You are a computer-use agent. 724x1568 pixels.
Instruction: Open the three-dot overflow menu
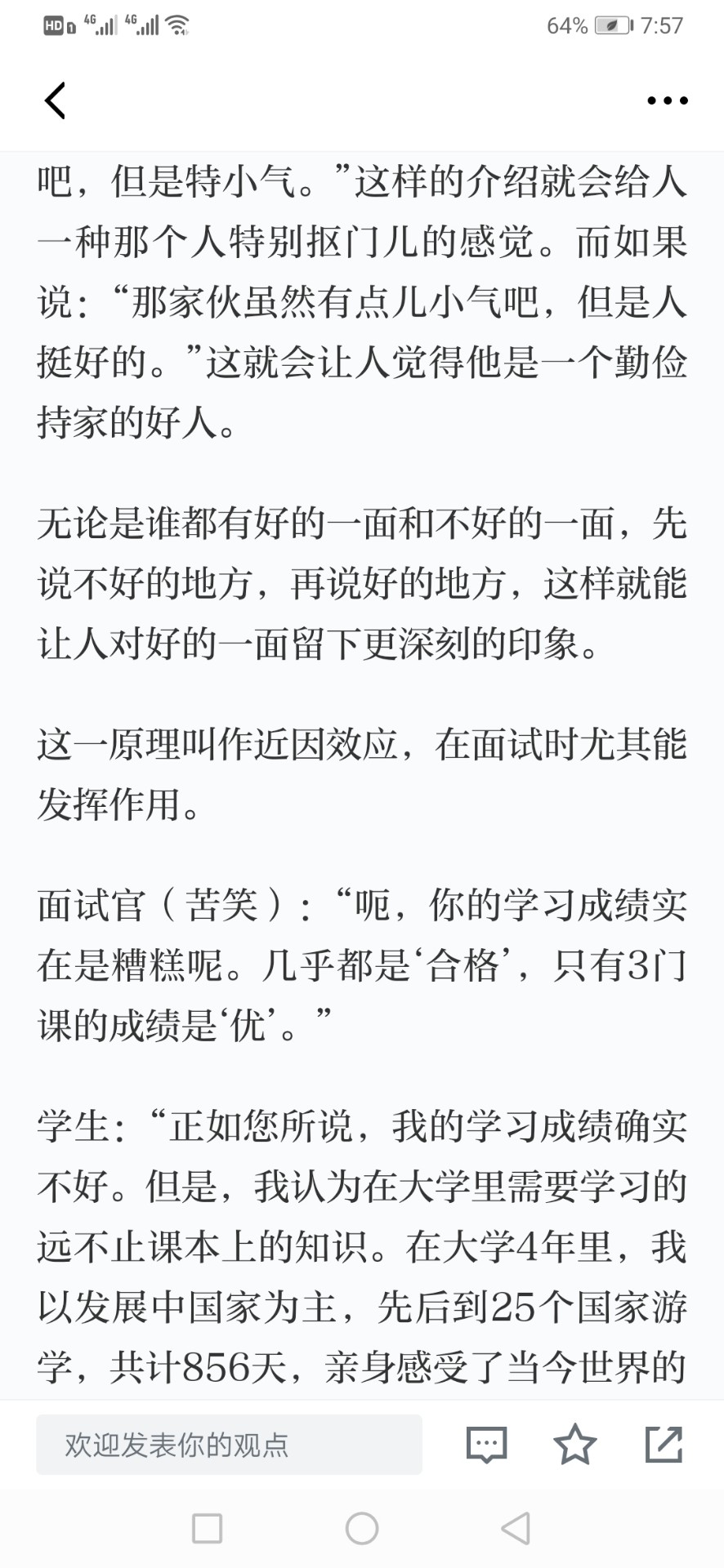pyautogui.click(x=667, y=100)
